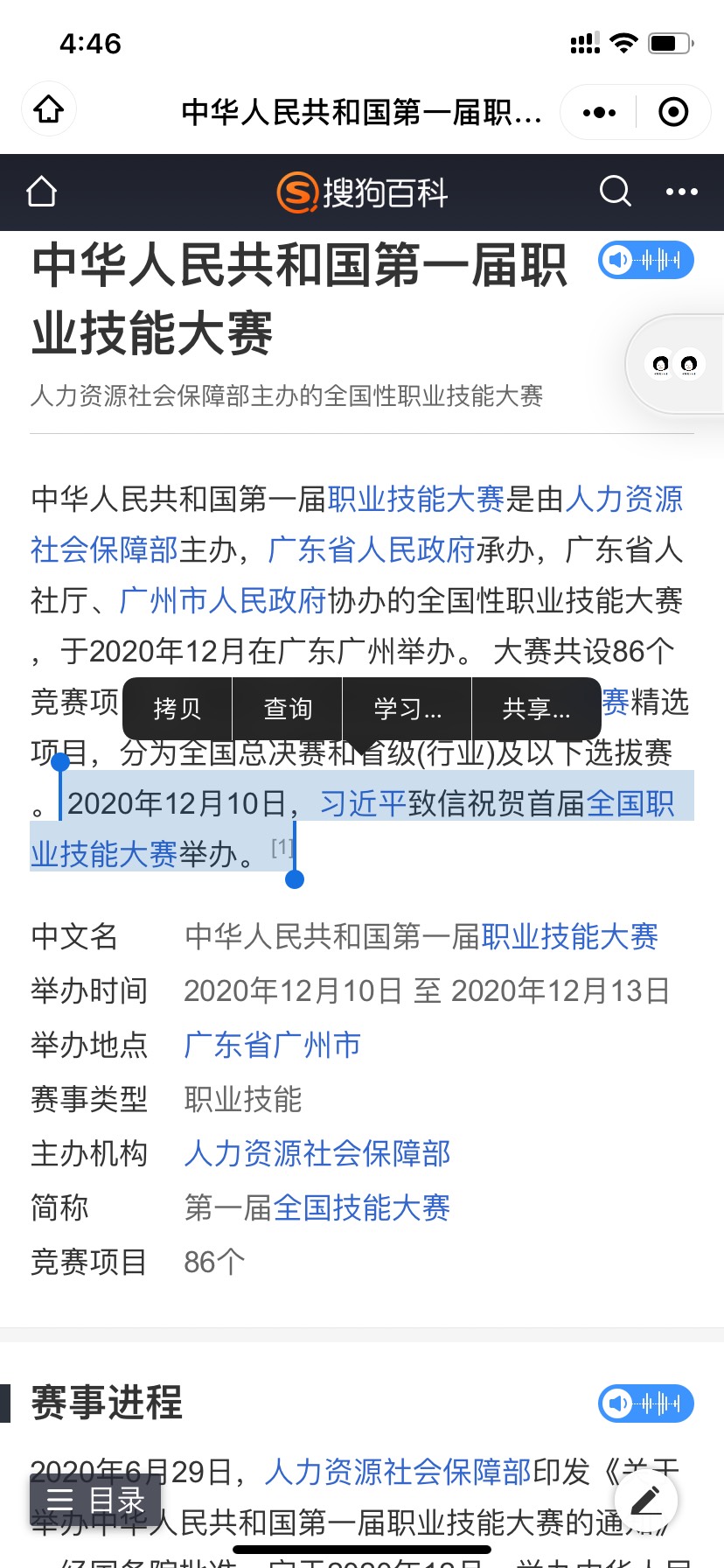Go to the Sogou Baike home icon

(x=42, y=192)
